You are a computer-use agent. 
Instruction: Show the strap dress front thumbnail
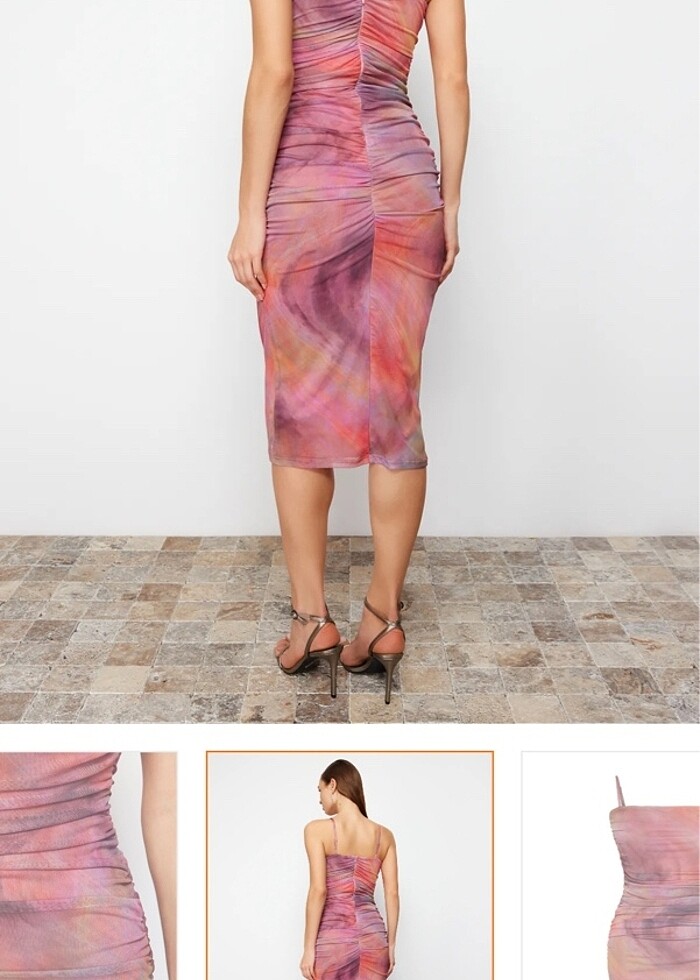click(x=612, y=865)
